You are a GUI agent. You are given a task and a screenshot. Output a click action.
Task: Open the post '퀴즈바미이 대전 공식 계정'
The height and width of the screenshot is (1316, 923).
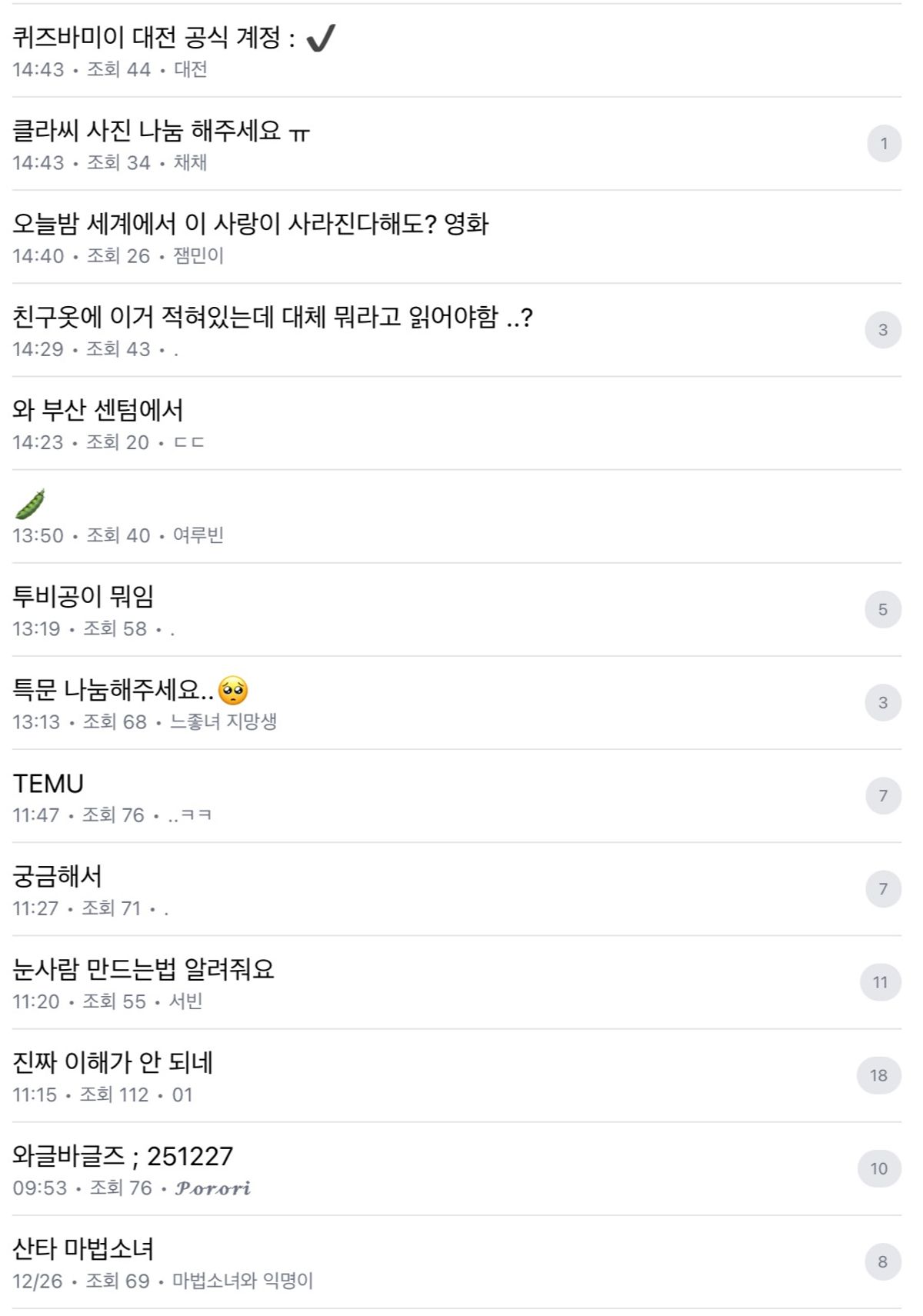point(154,38)
